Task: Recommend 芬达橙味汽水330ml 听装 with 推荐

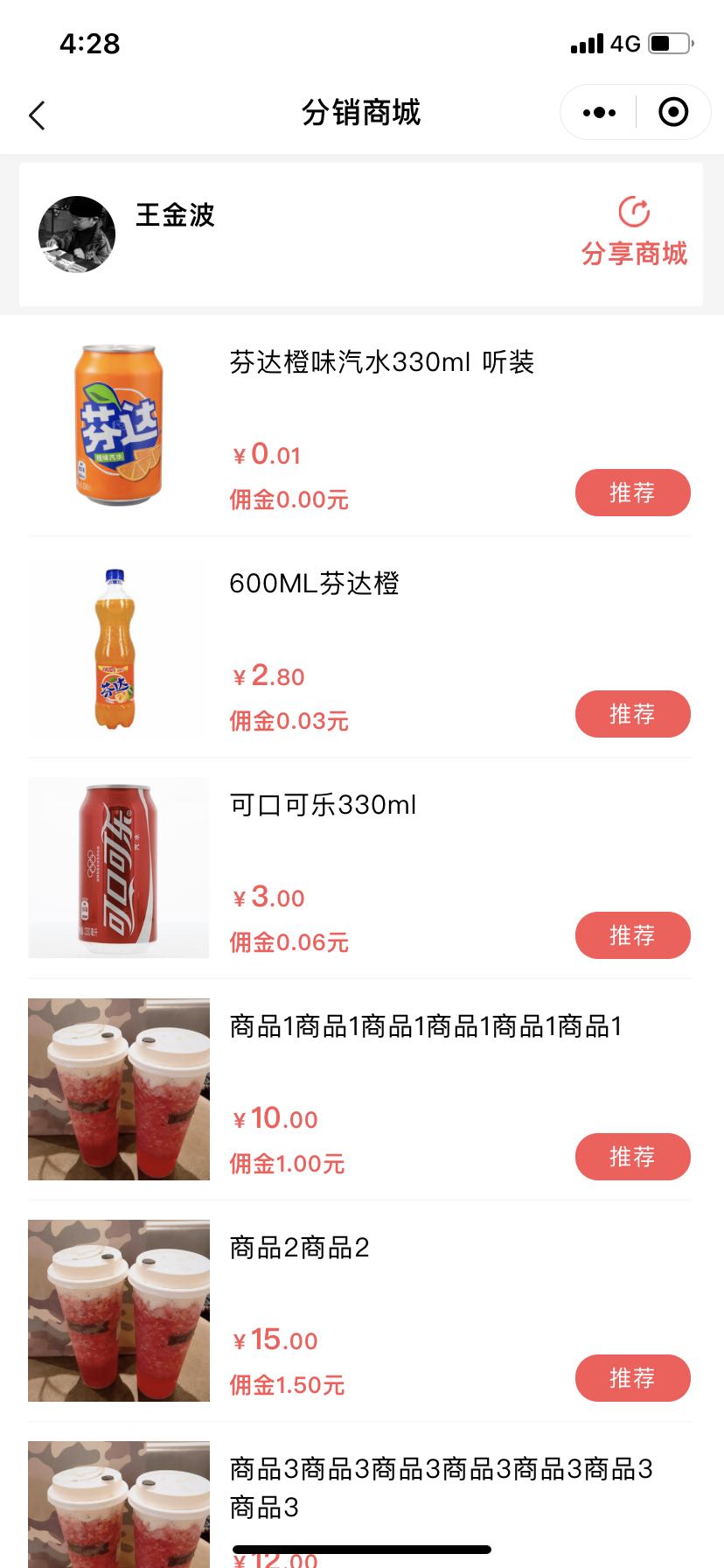Action: pyautogui.click(x=632, y=493)
